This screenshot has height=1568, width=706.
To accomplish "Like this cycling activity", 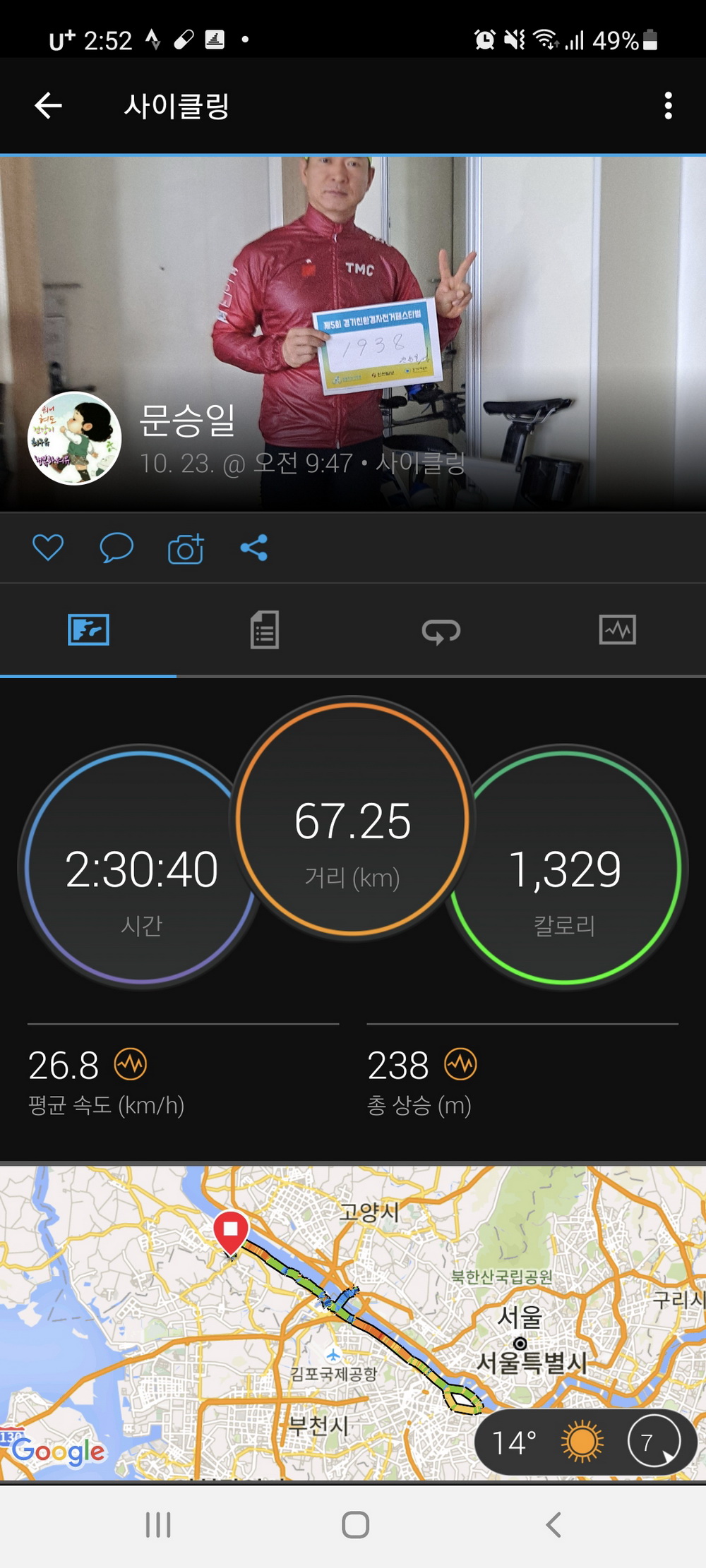I will click(48, 548).
